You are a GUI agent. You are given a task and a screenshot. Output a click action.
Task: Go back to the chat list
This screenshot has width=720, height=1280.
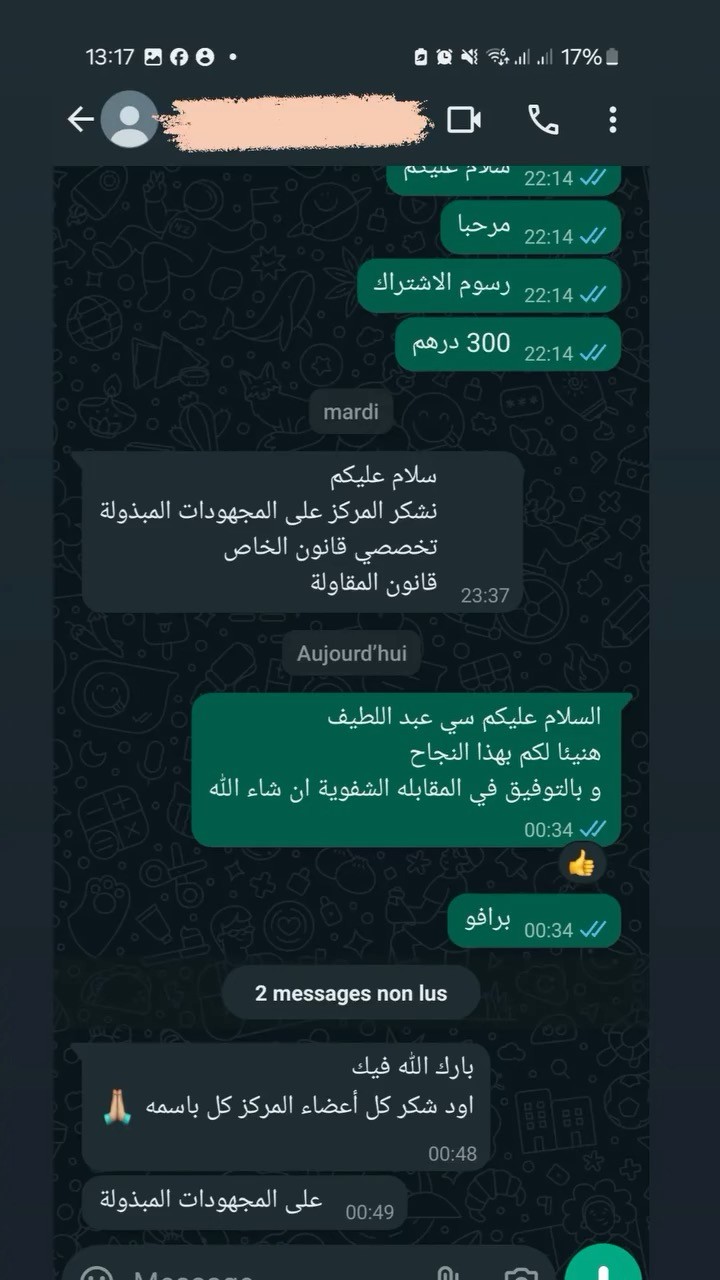[x=80, y=120]
